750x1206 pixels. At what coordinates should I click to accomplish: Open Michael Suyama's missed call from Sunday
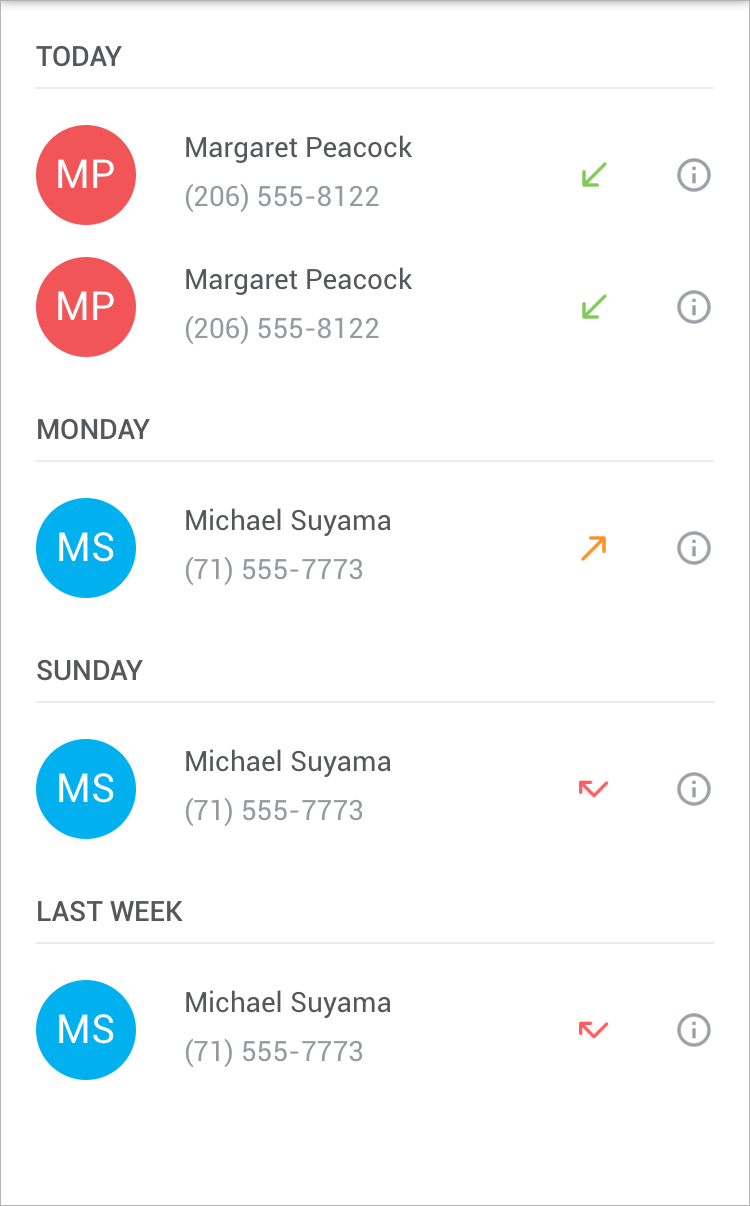[x=288, y=787]
